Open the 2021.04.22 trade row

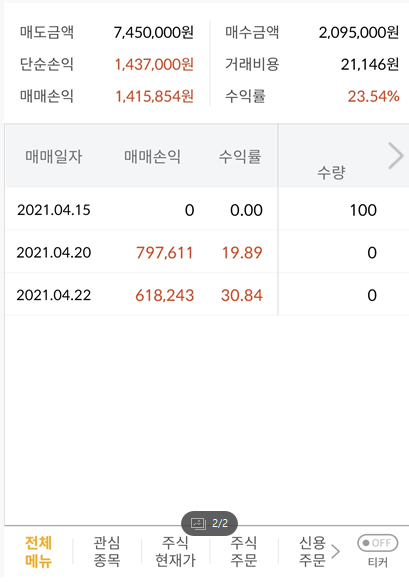tap(207, 295)
